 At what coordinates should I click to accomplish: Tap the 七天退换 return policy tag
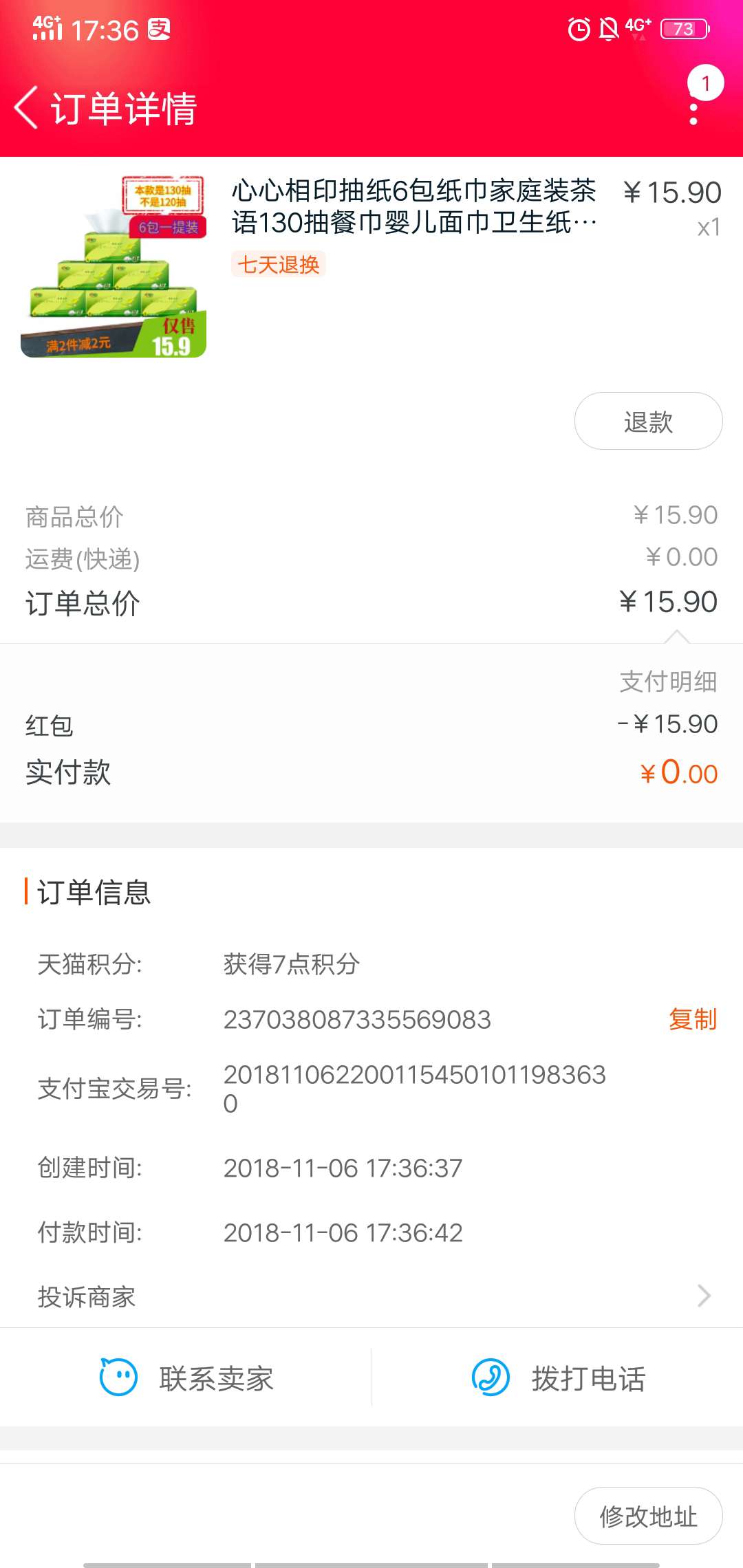[278, 265]
